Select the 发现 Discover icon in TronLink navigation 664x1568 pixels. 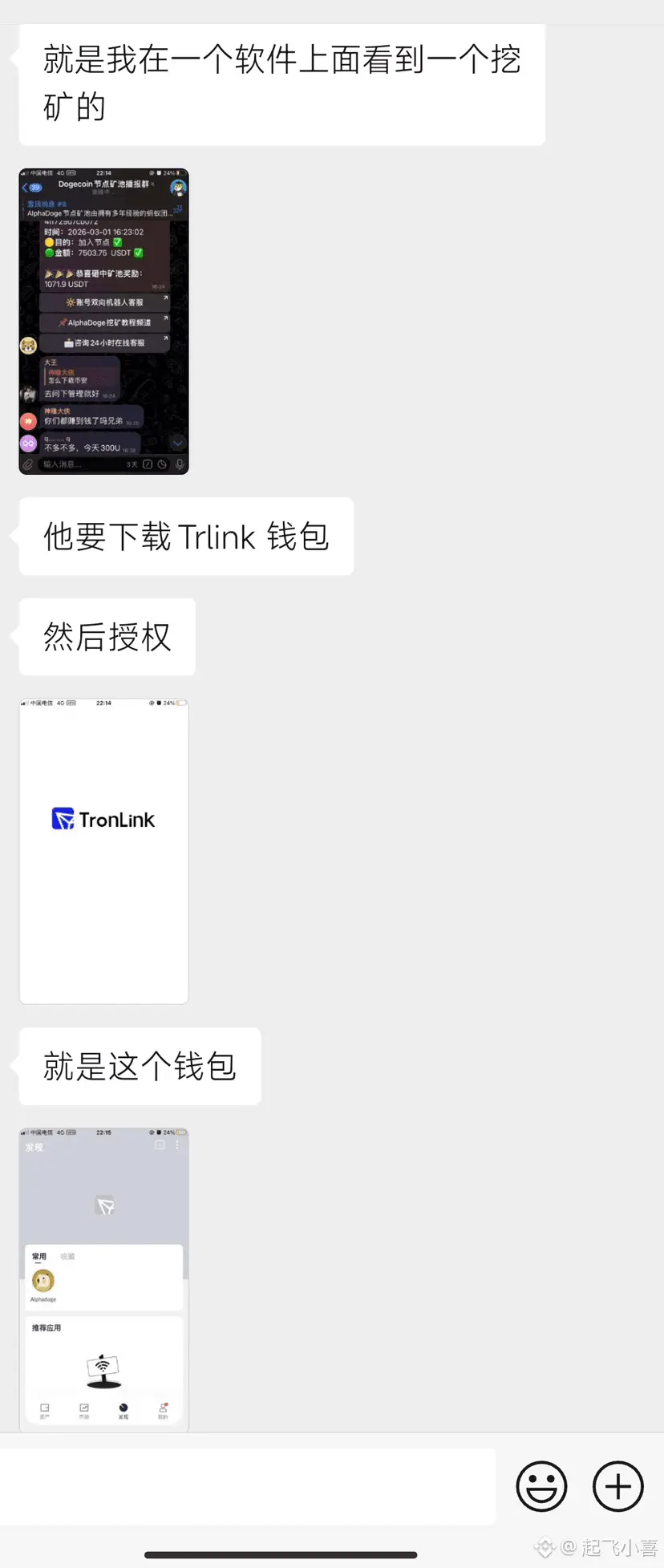[123, 1407]
